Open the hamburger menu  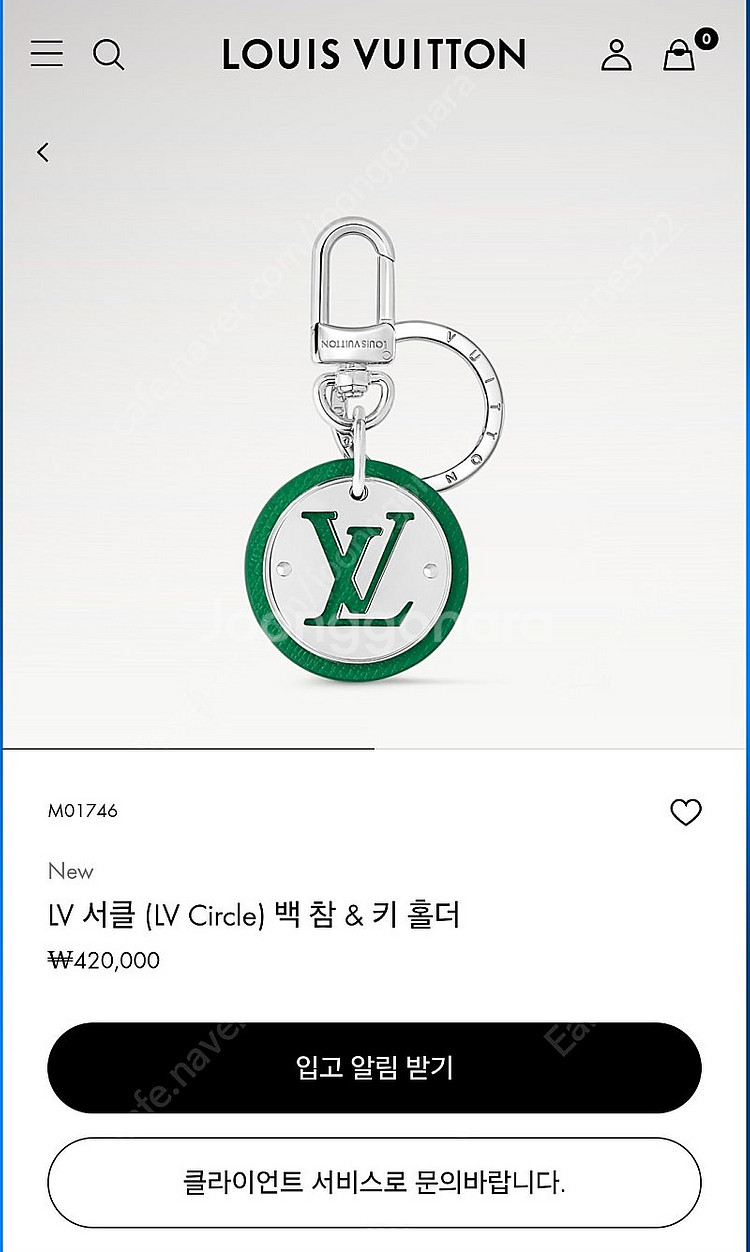click(x=47, y=54)
